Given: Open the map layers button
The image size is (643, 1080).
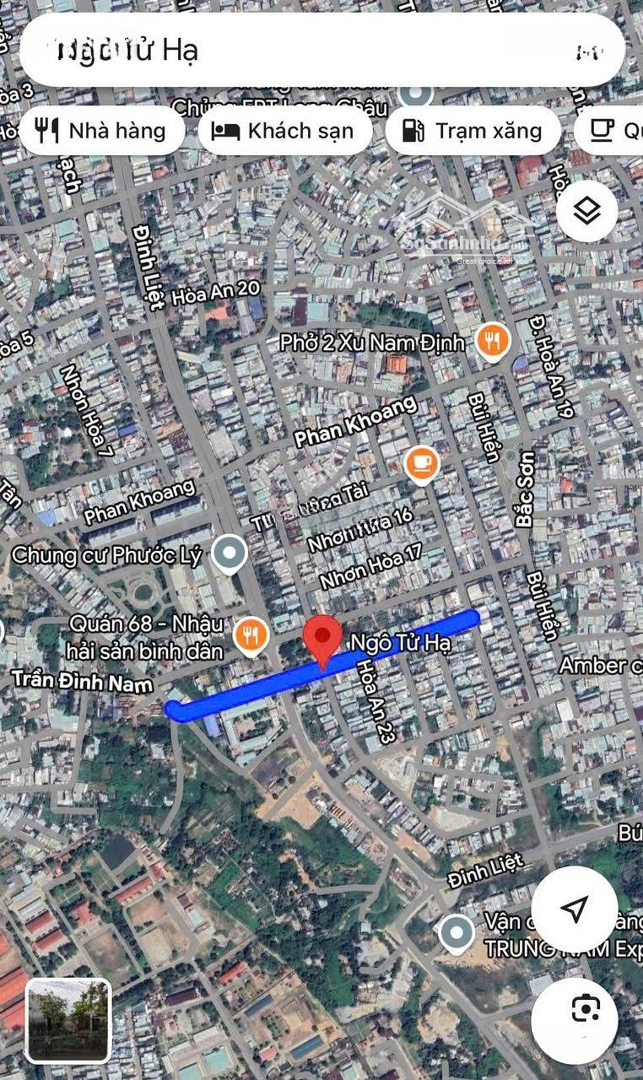Looking at the screenshot, I should point(586,211).
